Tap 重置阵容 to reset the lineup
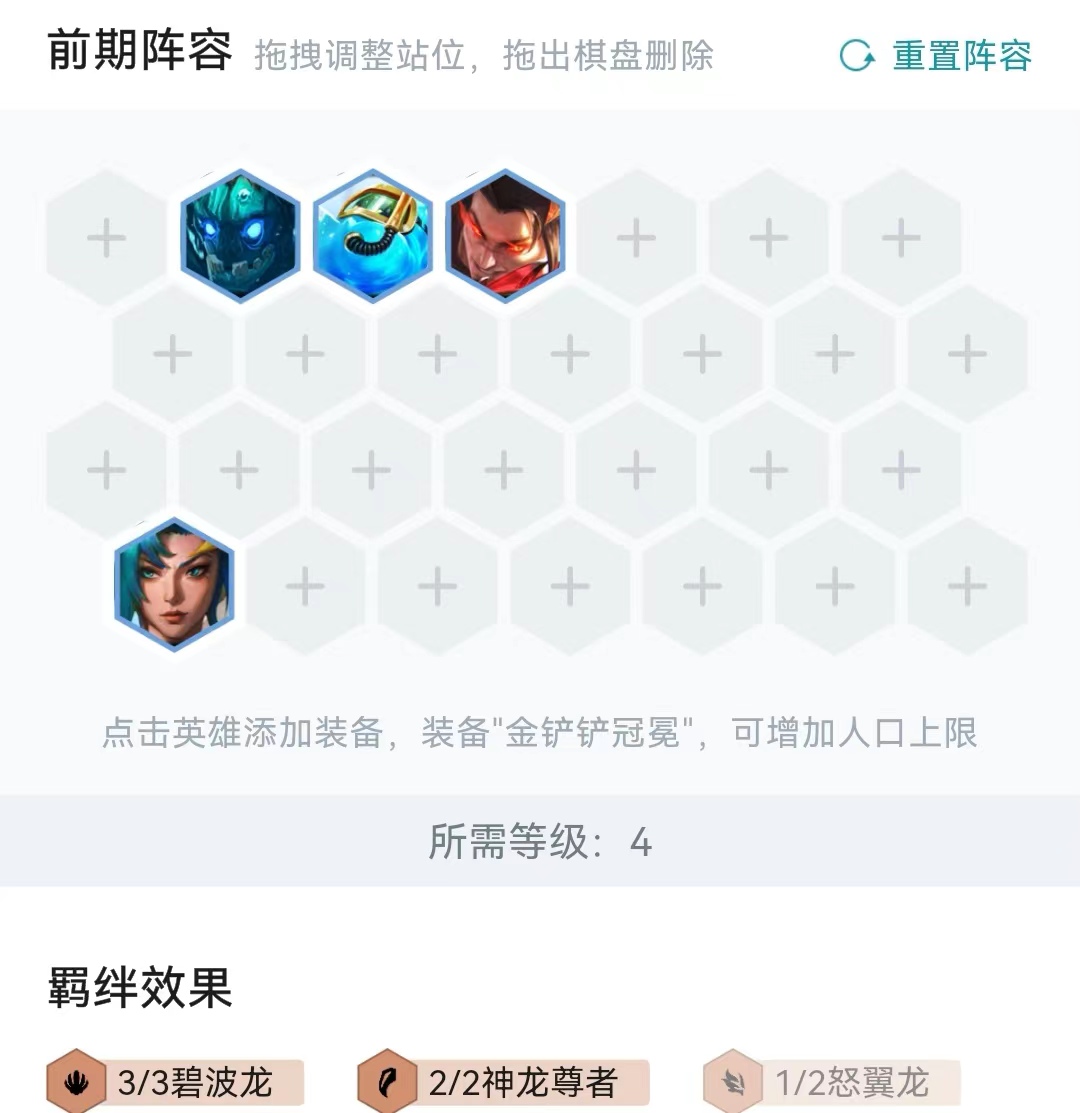The width and height of the screenshot is (1080, 1113). 937,55
